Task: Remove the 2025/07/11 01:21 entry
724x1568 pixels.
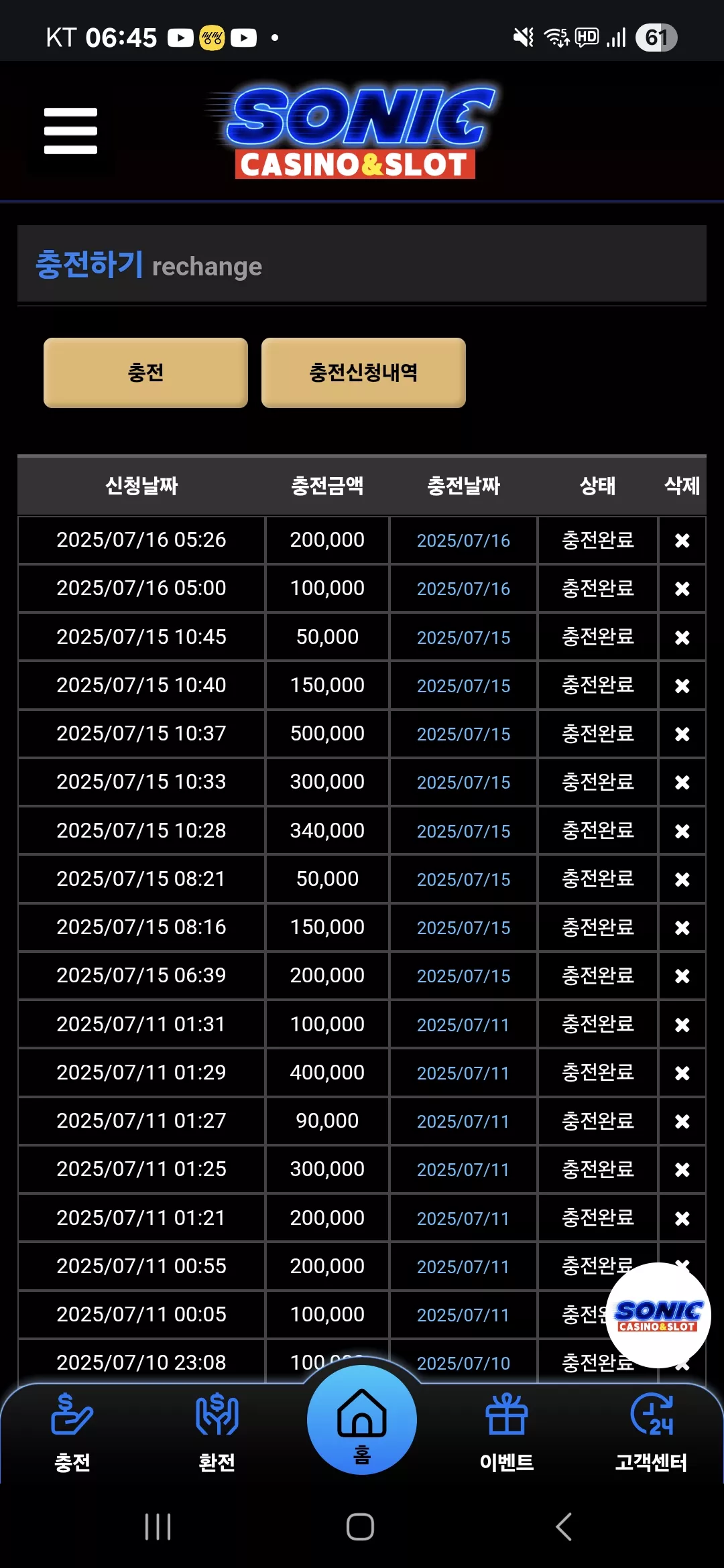Action: coord(682,1218)
